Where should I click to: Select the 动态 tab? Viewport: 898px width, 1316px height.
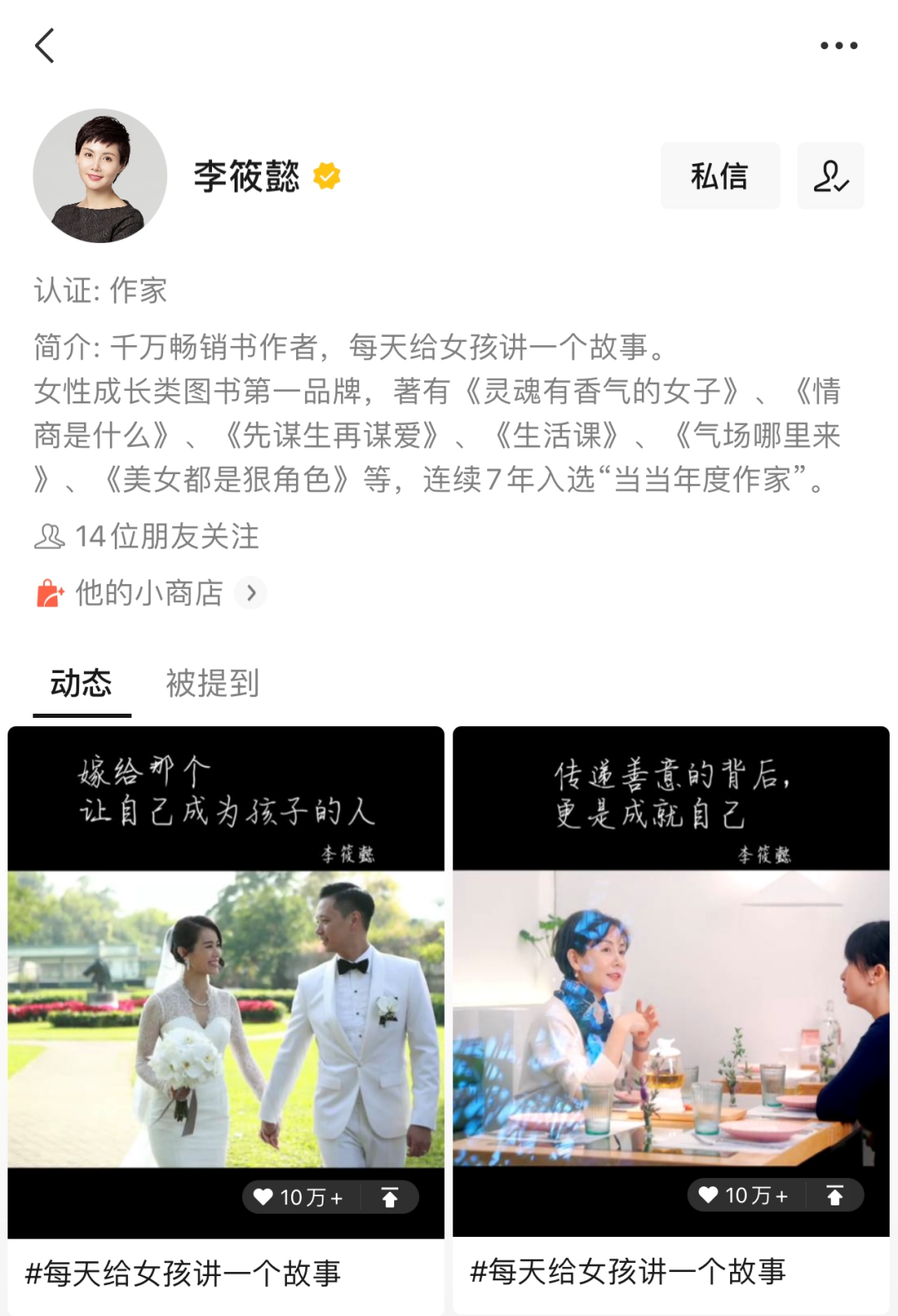tap(81, 683)
